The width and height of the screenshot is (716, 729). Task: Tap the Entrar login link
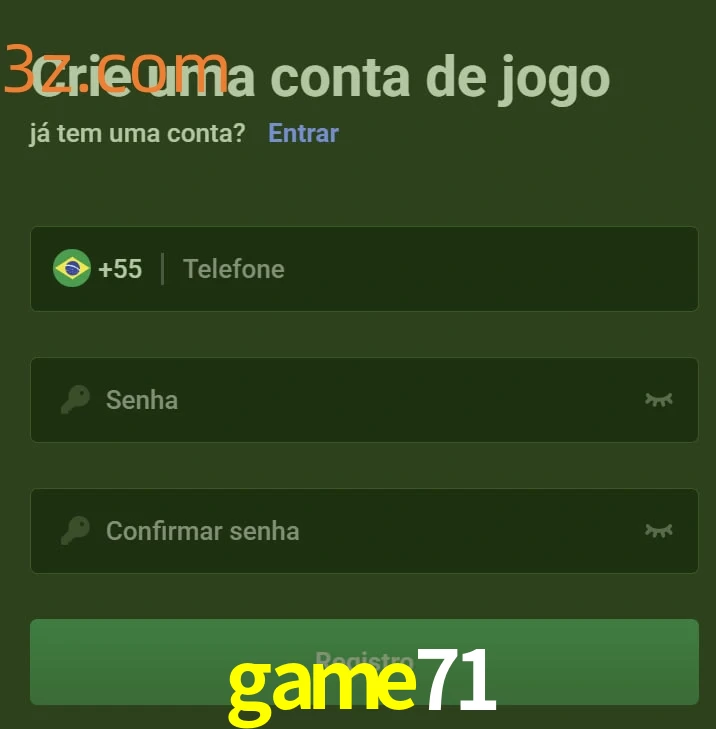click(303, 133)
